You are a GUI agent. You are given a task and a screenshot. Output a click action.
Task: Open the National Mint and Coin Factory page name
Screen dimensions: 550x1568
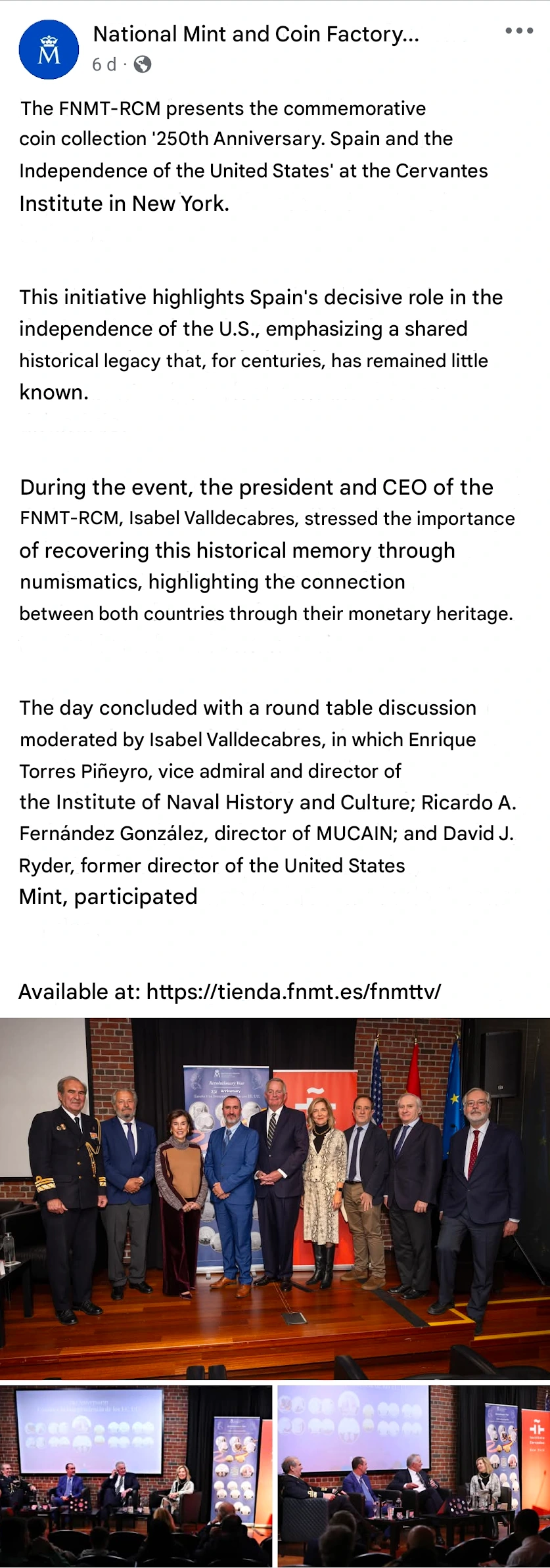point(256,34)
